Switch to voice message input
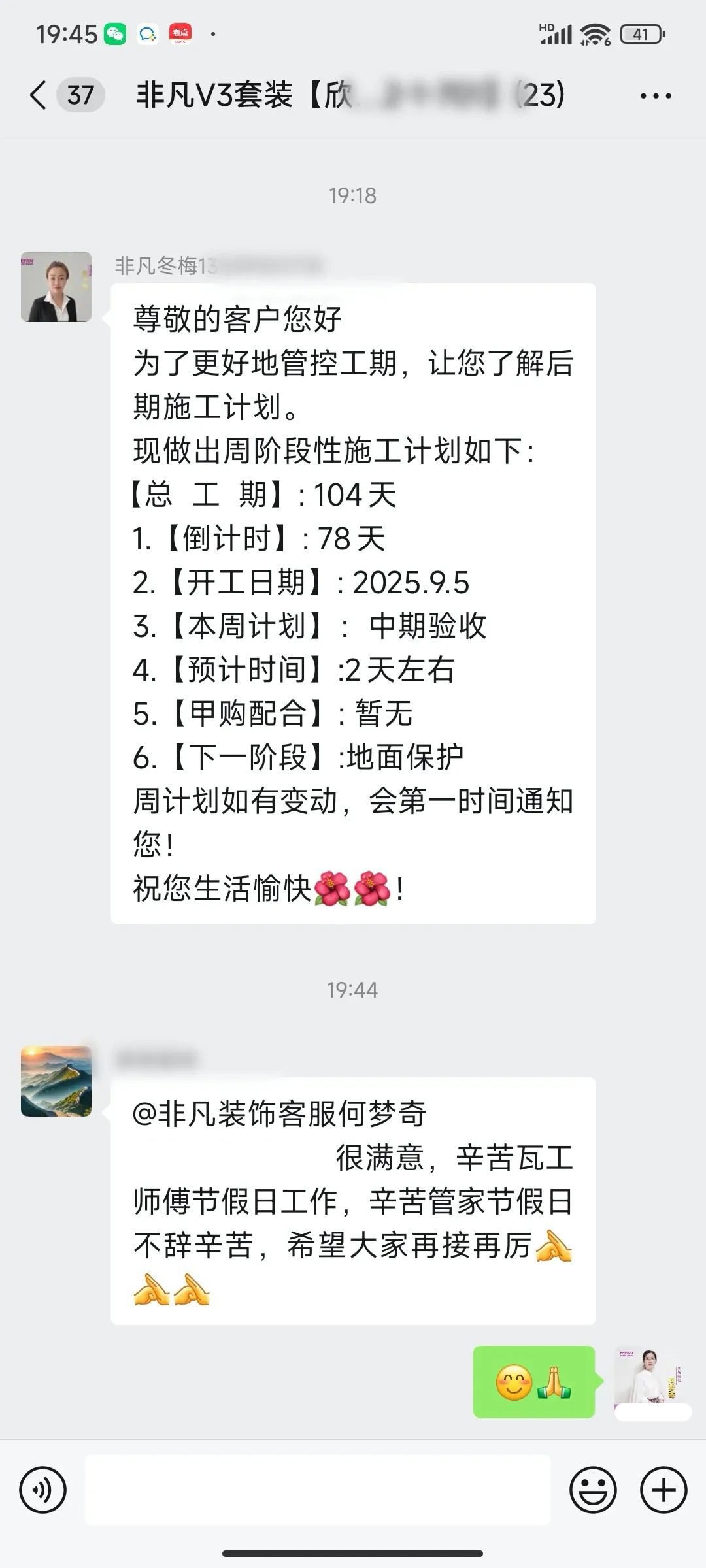This screenshot has width=706, height=1568. (43, 1490)
